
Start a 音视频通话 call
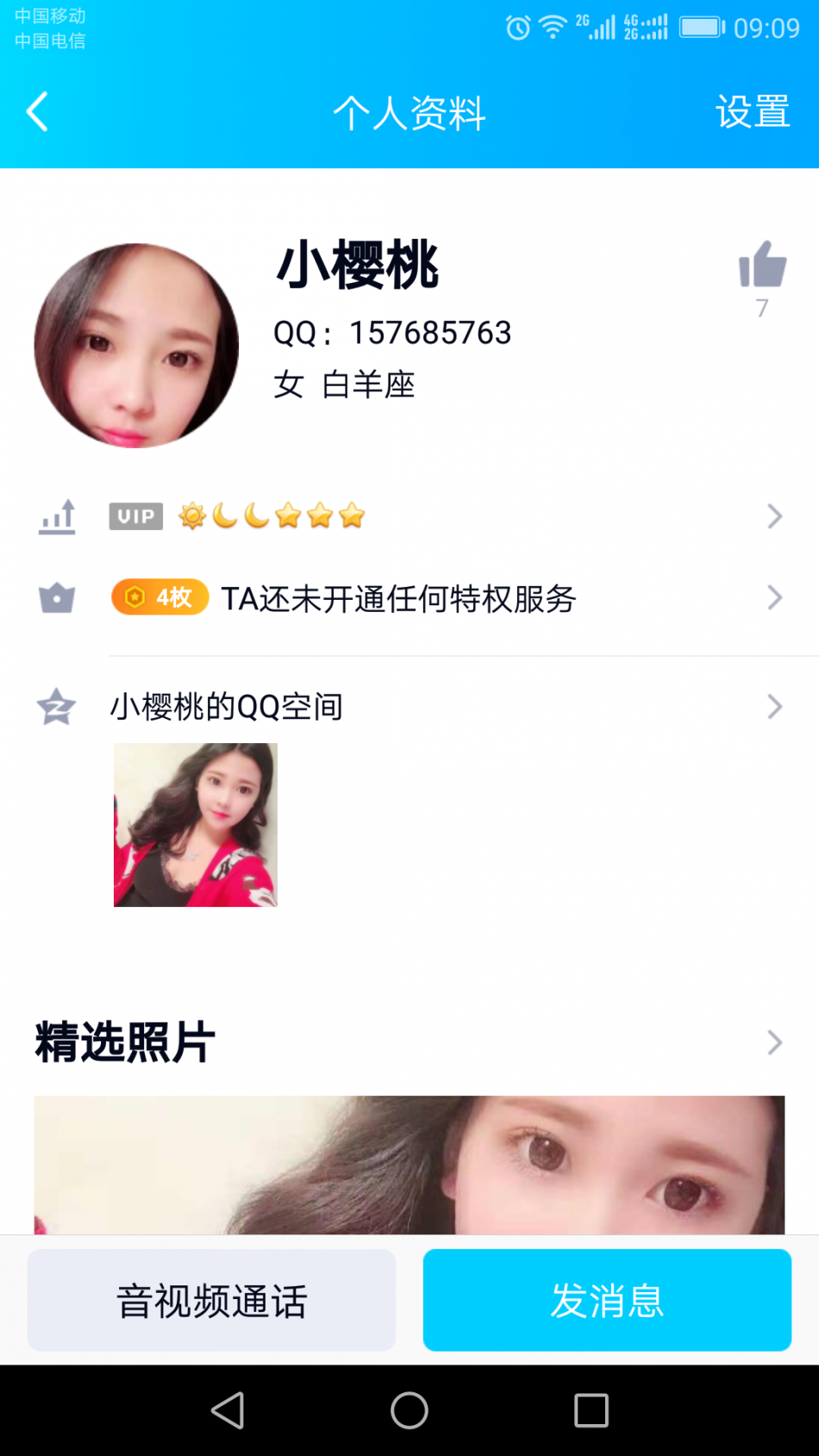click(212, 1300)
